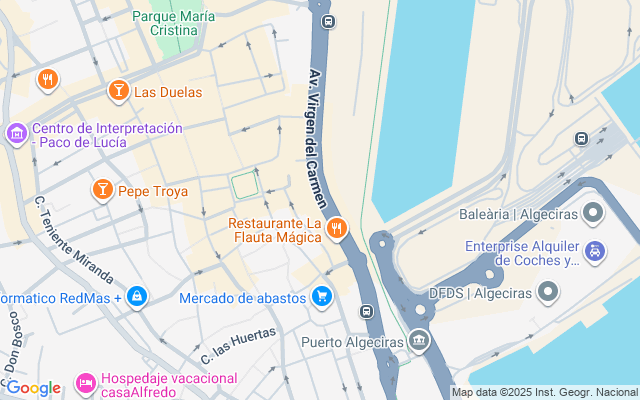Select the RedMas supermarket marker
This screenshot has width=640, height=400.
(x=136, y=296)
